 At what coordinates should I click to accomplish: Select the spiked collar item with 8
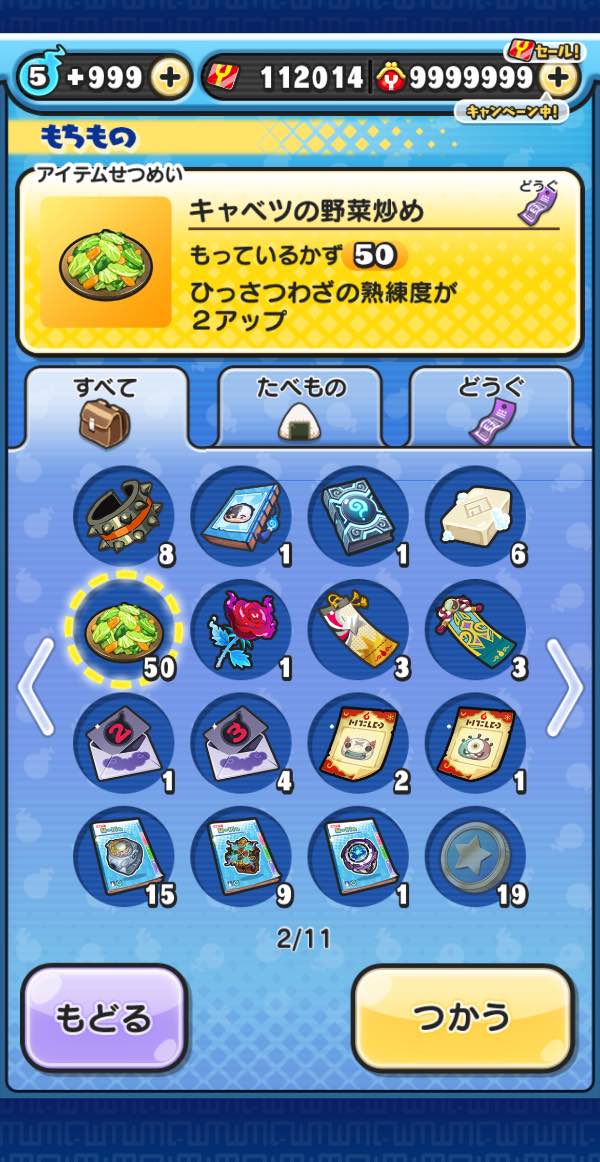tap(123, 517)
